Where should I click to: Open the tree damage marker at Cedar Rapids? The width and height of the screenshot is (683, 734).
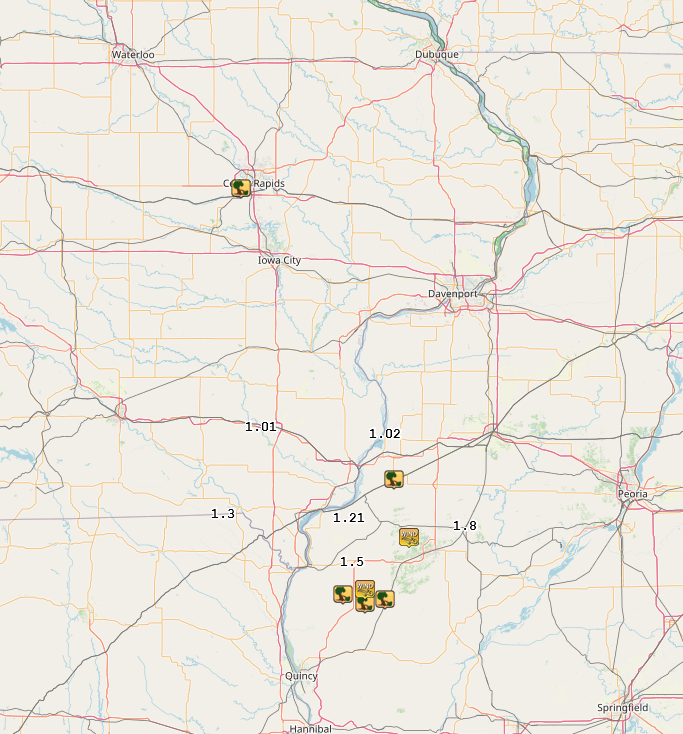click(239, 187)
